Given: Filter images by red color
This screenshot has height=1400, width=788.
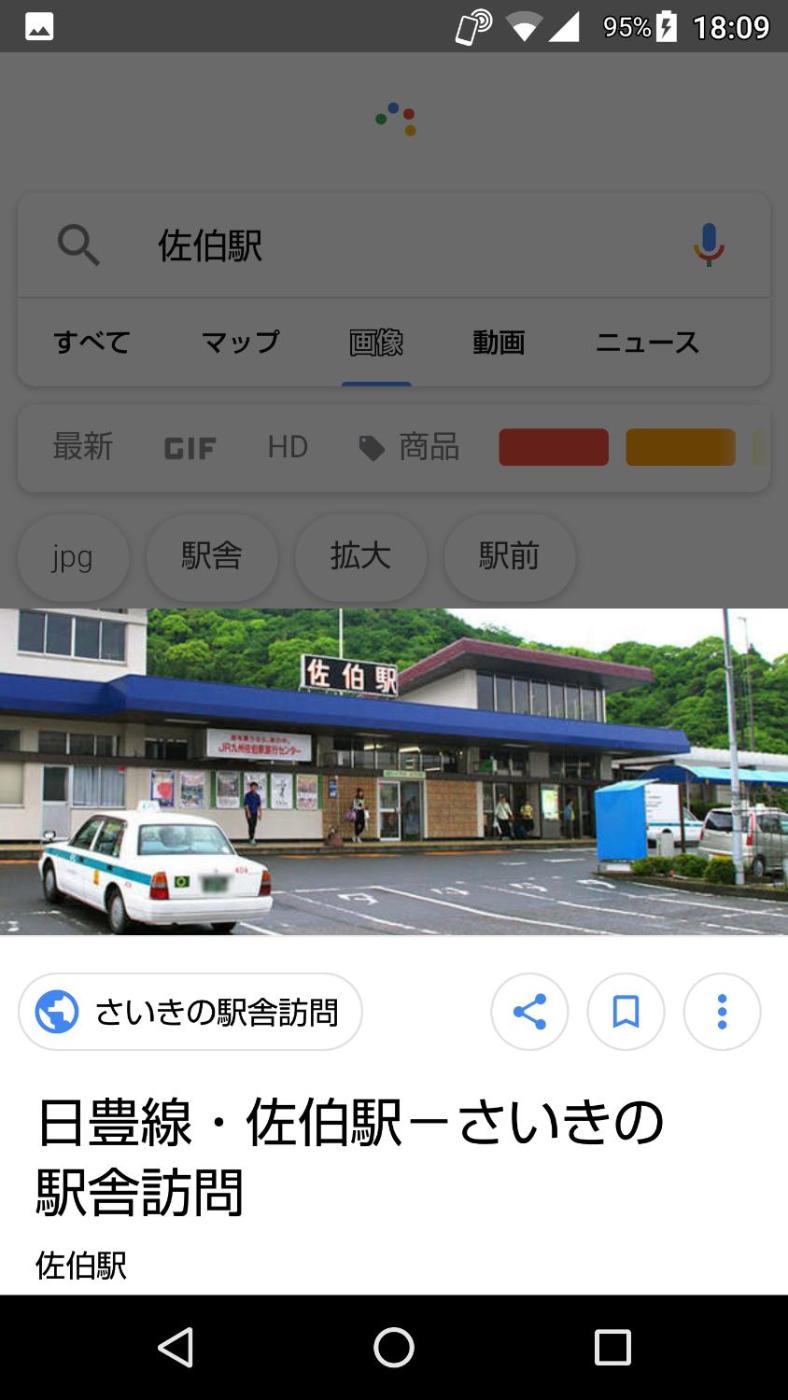Looking at the screenshot, I should click(x=553, y=447).
